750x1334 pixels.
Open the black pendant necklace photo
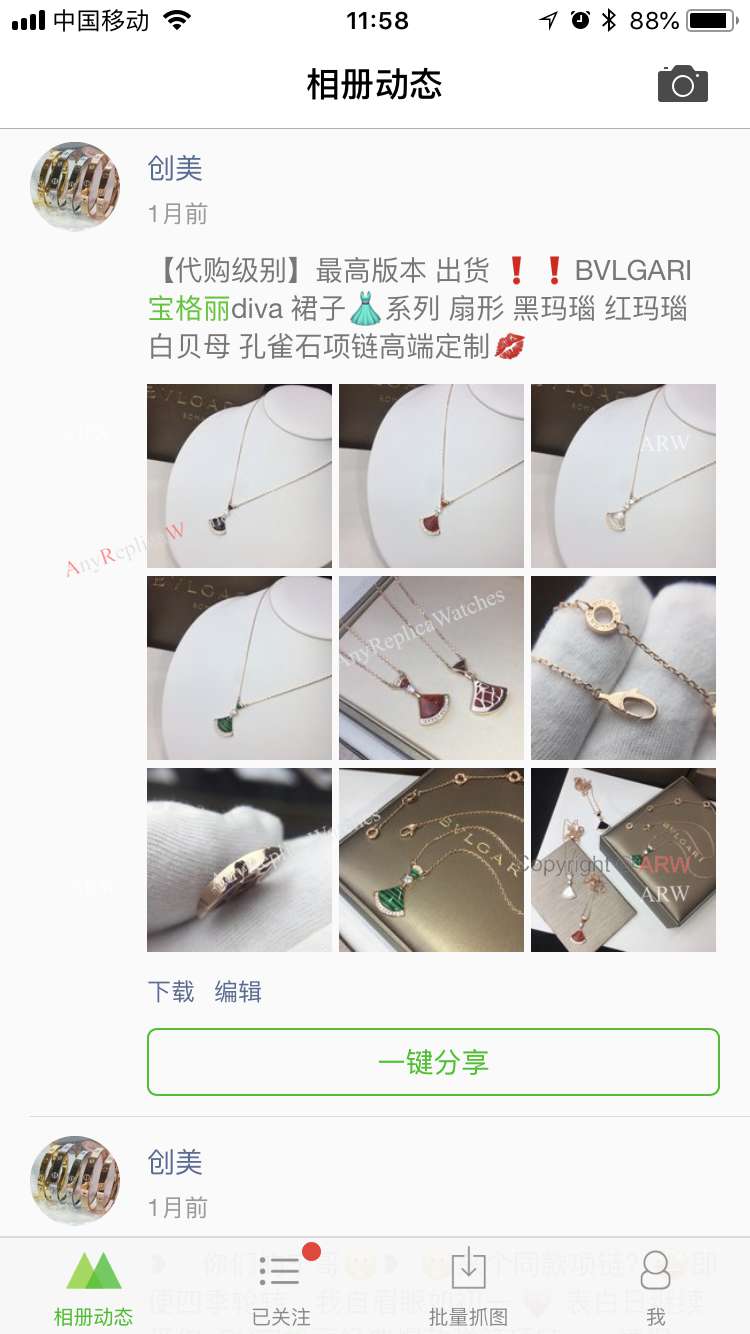pyautogui.click(x=239, y=475)
